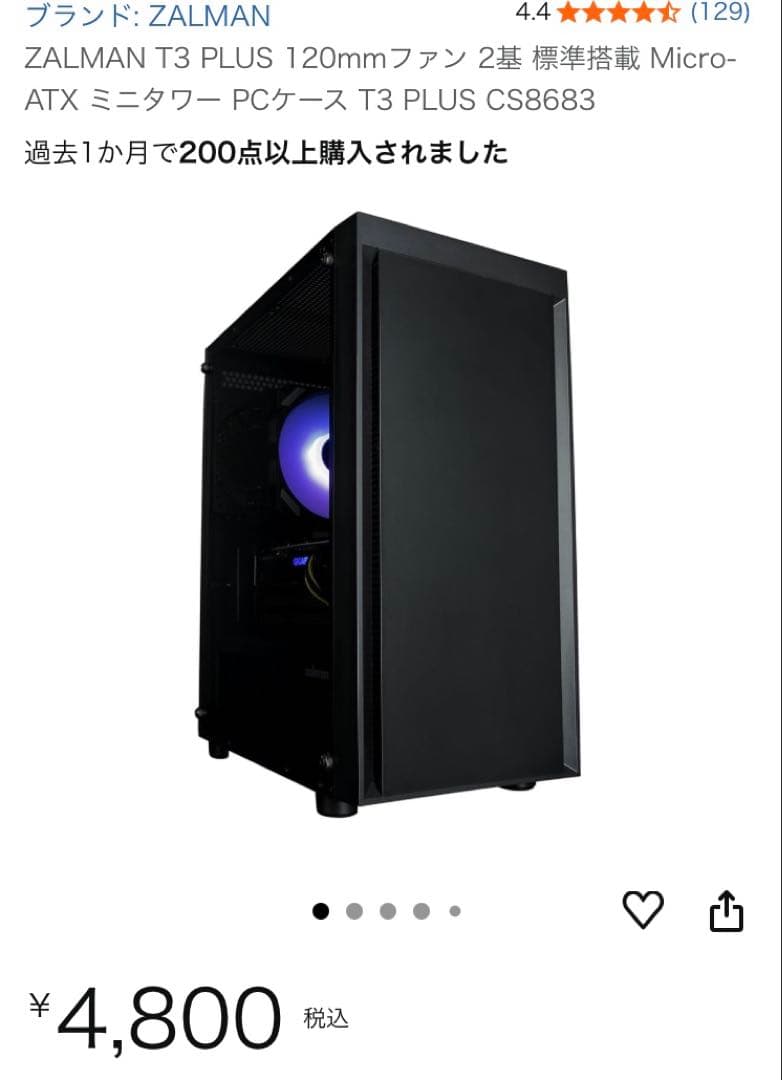Image resolution: width=782 pixels, height=1080 pixels.
Task: Tap the fourth carousel indicator dot
Action: [x=420, y=911]
